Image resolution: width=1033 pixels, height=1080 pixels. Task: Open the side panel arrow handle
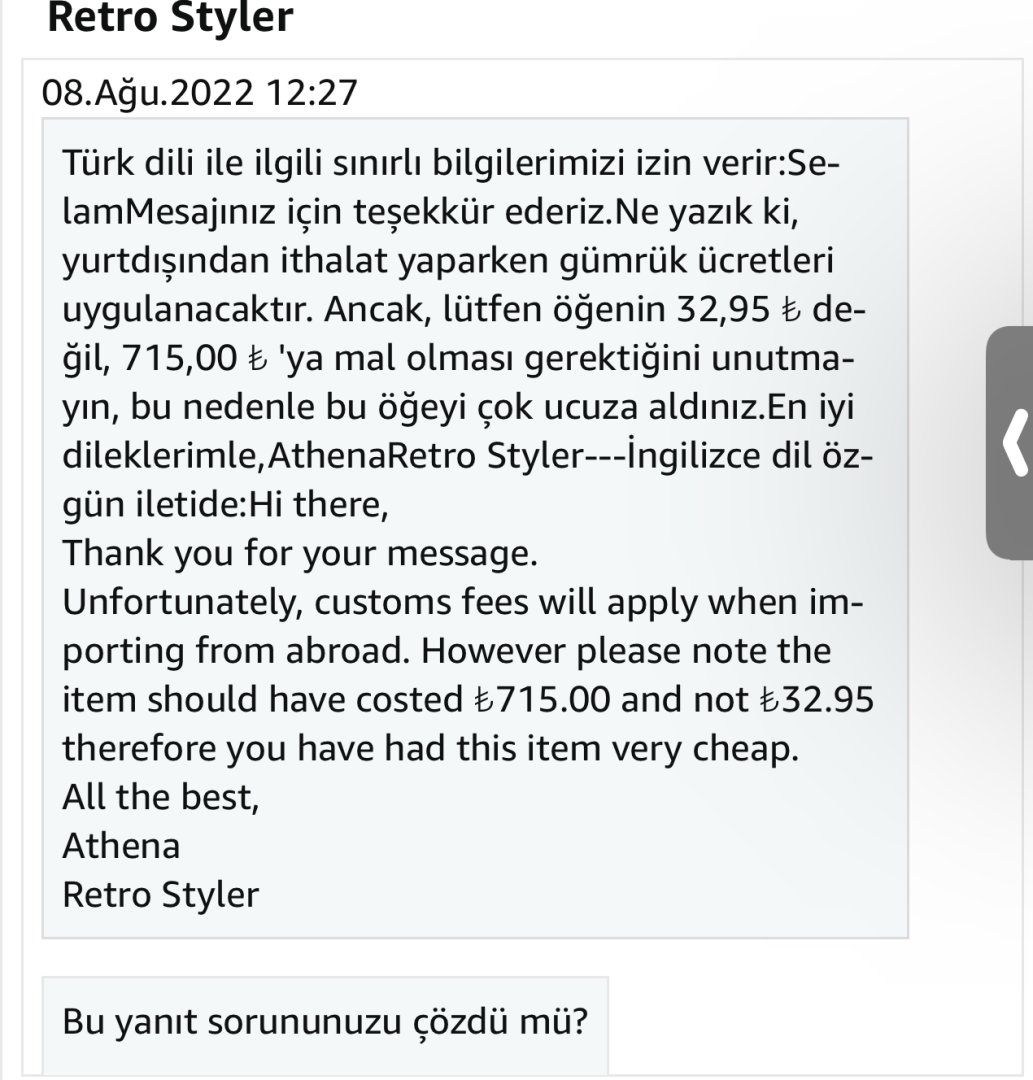(x=1012, y=442)
